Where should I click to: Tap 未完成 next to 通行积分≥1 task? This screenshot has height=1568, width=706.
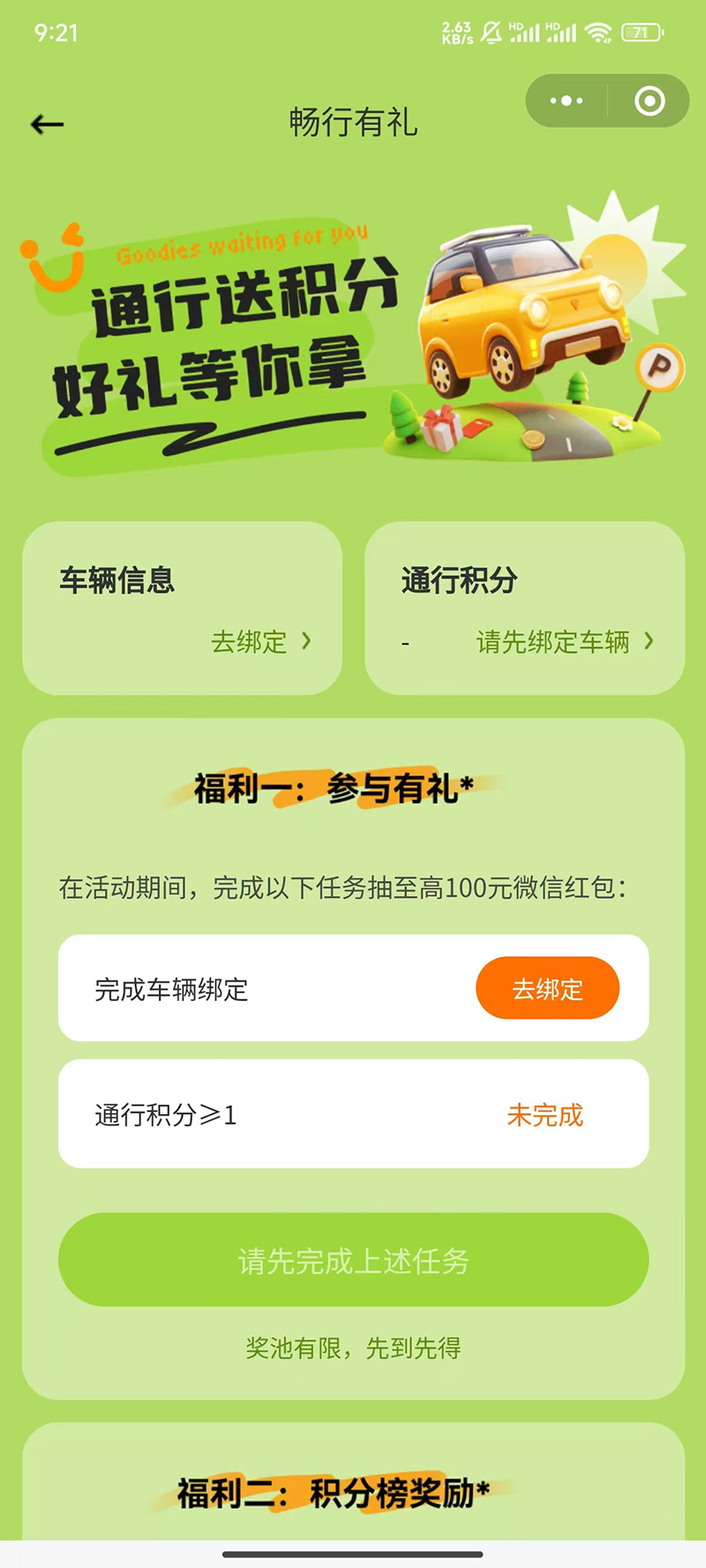(545, 1115)
